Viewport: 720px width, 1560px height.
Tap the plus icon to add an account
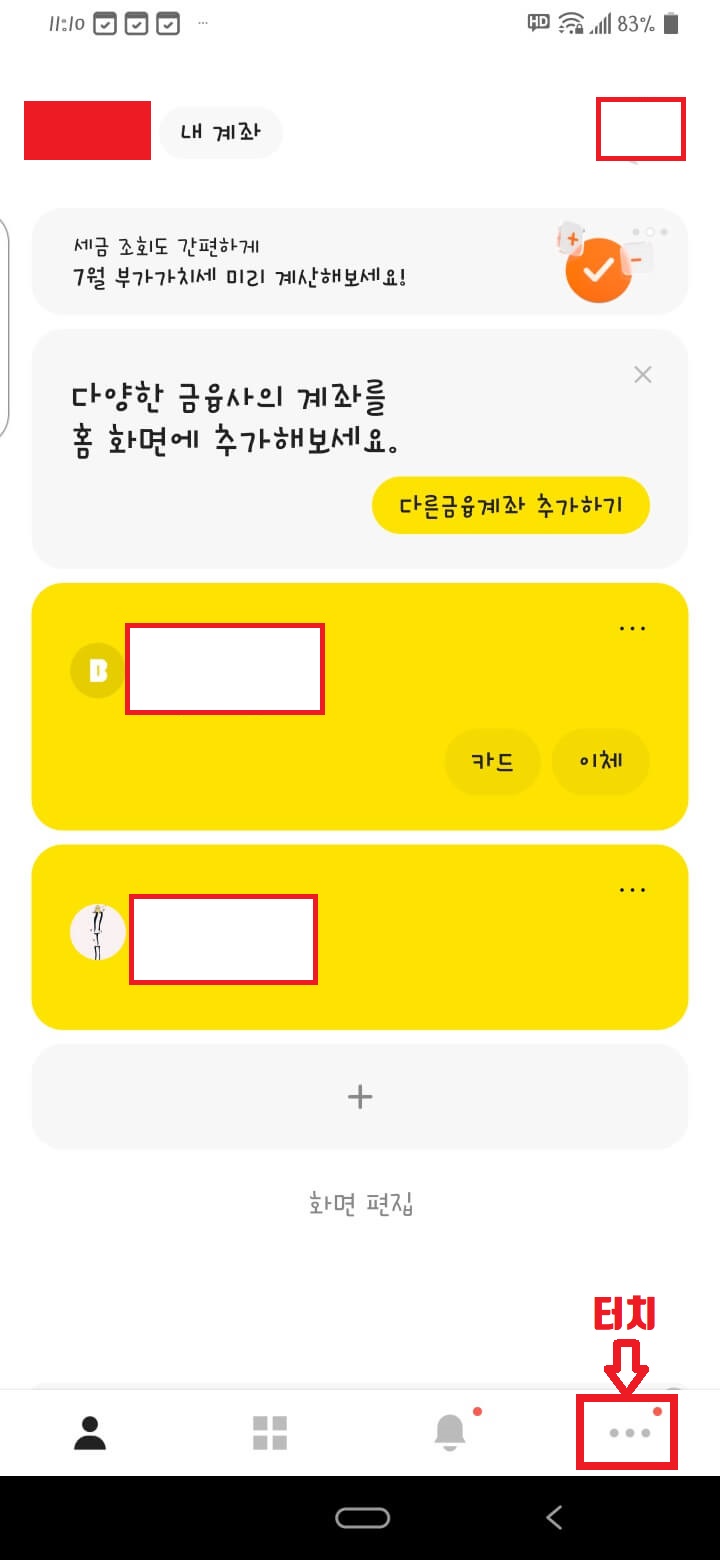click(x=360, y=1096)
